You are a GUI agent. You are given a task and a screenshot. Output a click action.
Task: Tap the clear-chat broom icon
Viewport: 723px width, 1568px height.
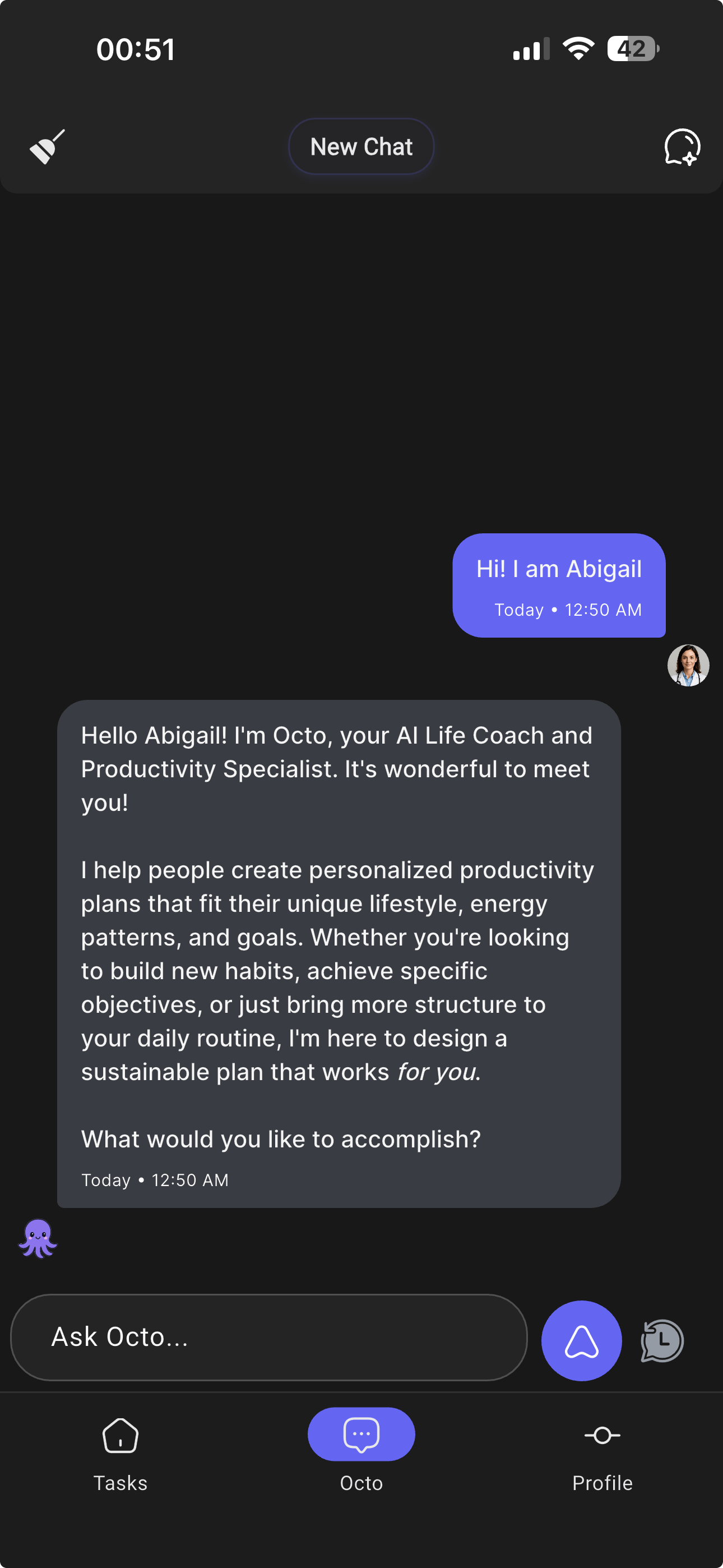pos(47,146)
